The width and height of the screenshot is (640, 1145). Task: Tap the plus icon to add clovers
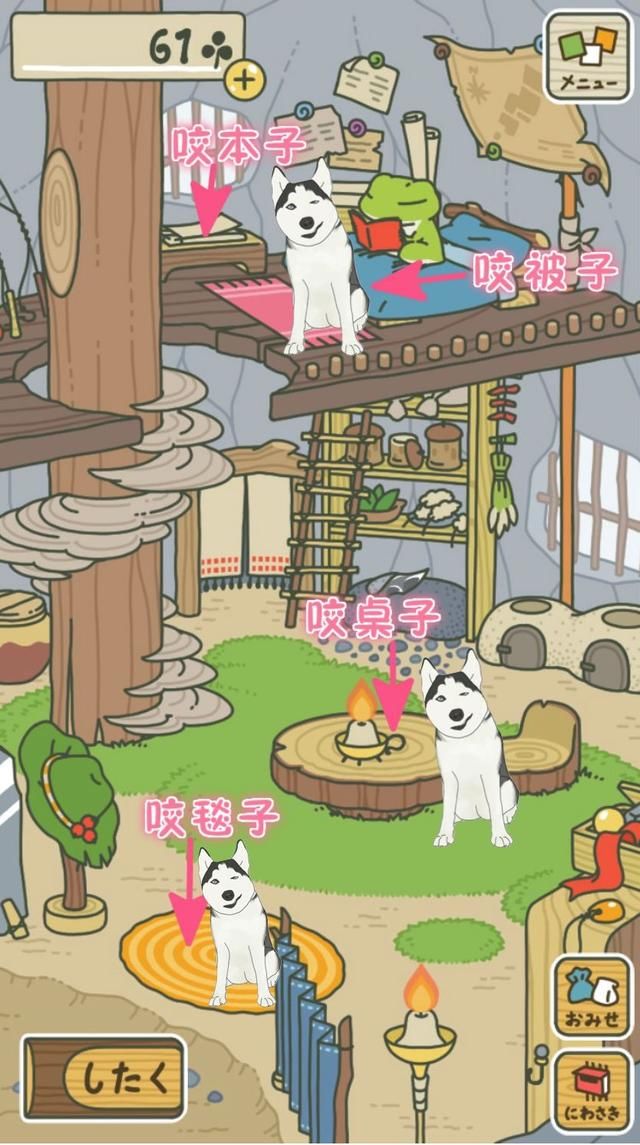[x=243, y=77]
